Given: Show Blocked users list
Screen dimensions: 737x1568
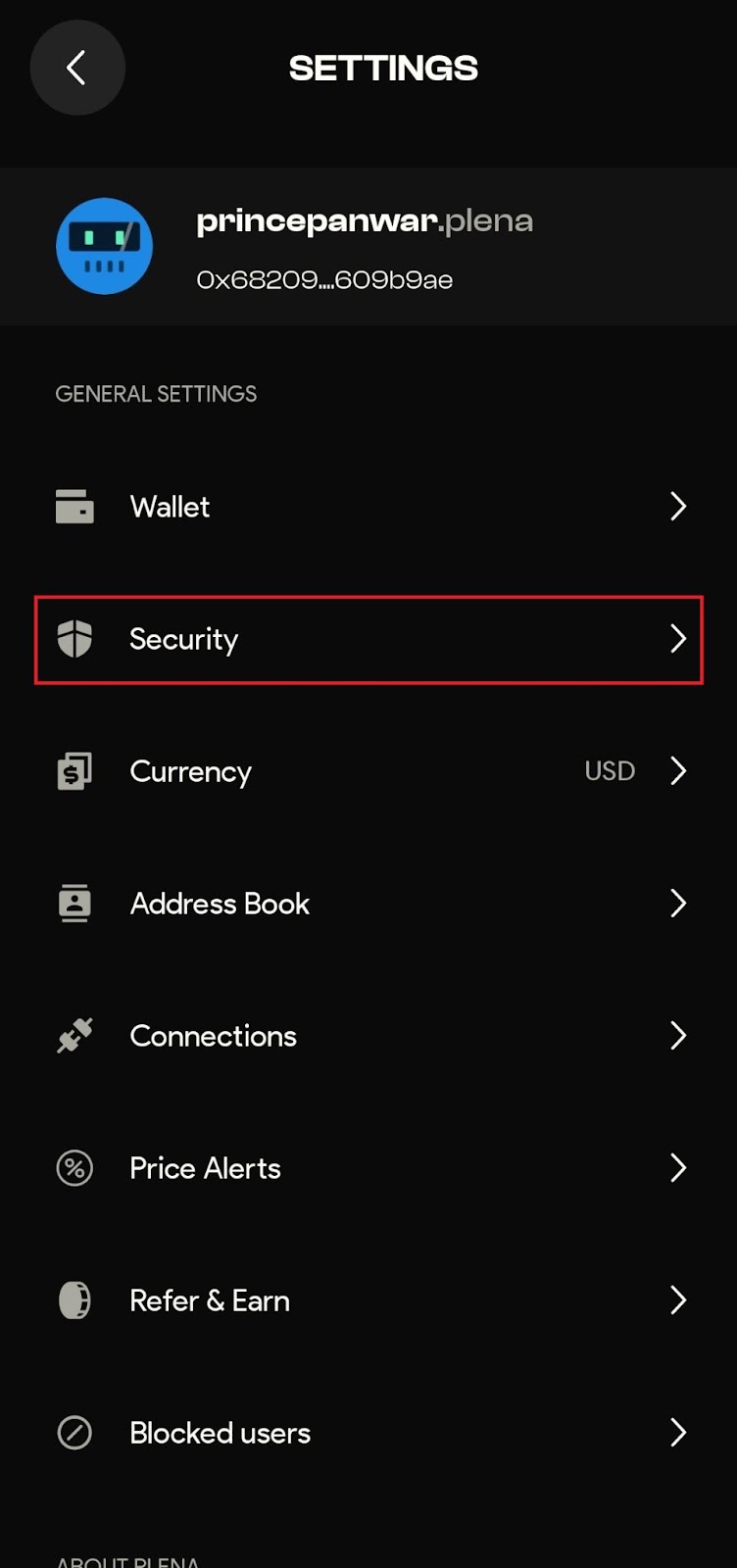Looking at the screenshot, I should [368, 1433].
